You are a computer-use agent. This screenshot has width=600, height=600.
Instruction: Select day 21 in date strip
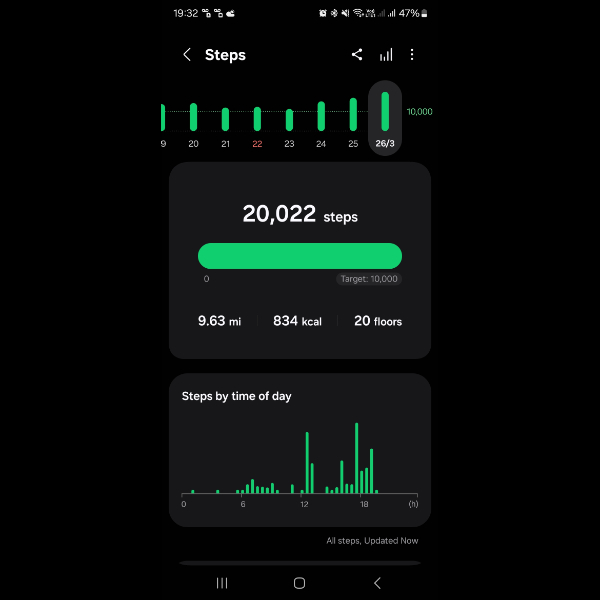[x=225, y=120]
